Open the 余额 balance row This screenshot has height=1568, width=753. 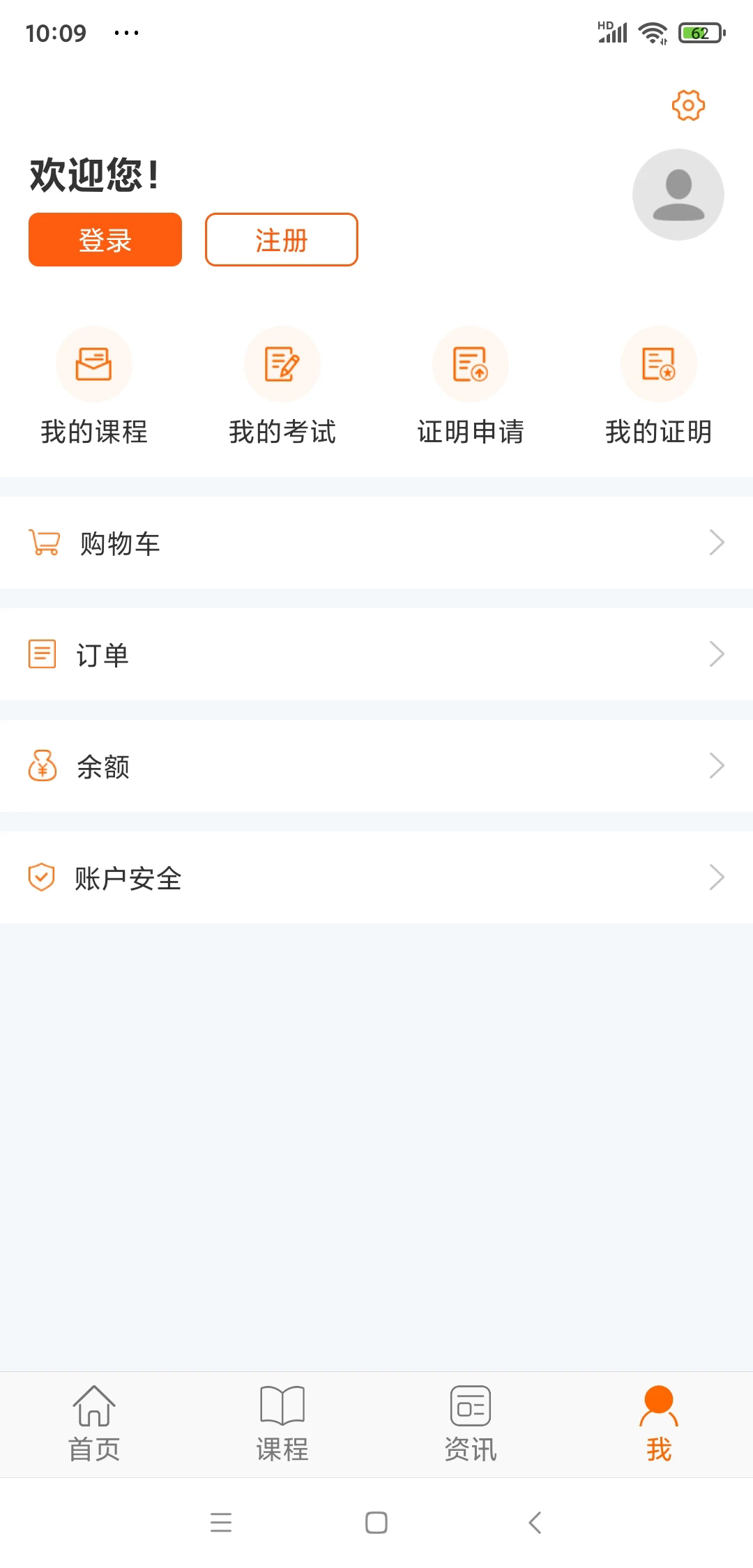376,766
